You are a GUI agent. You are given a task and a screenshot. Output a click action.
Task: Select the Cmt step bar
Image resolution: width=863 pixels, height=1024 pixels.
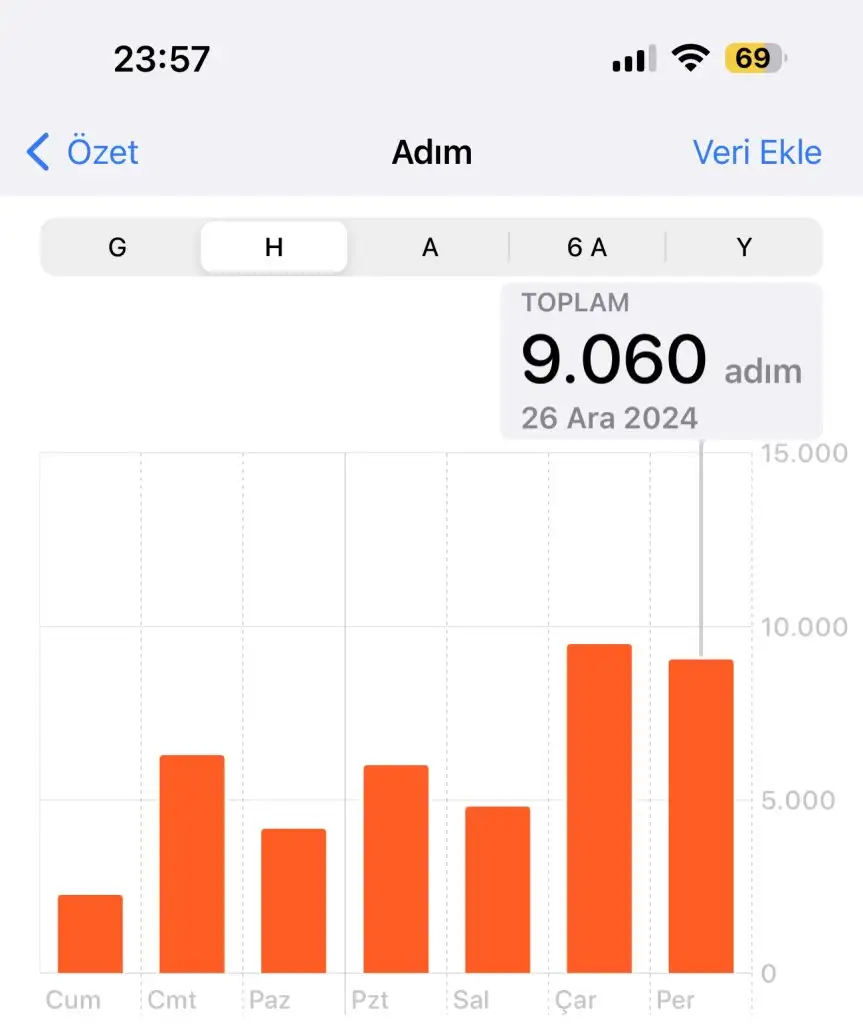(x=192, y=864)
